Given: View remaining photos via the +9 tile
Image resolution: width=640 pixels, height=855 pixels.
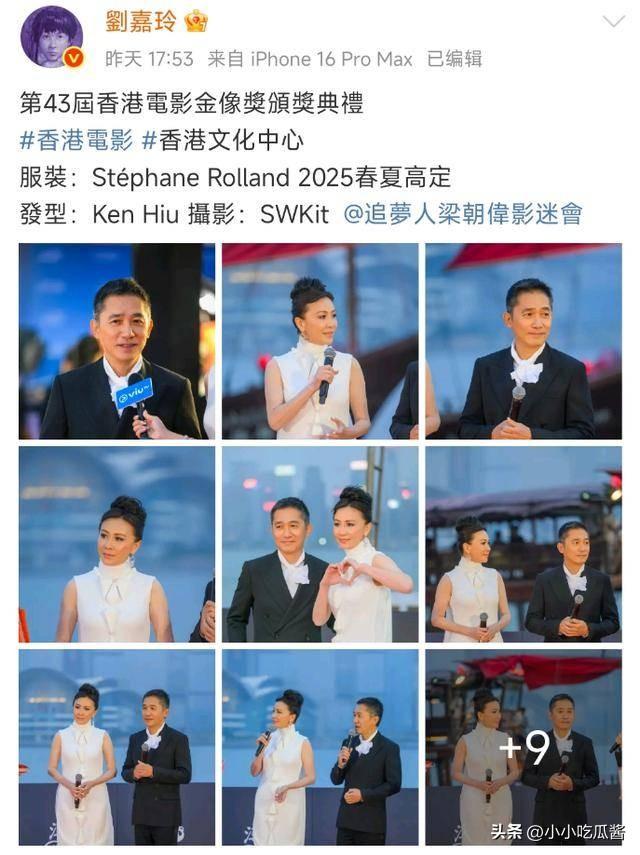Looking at the screenshot, I should click(x=523, y=747).
